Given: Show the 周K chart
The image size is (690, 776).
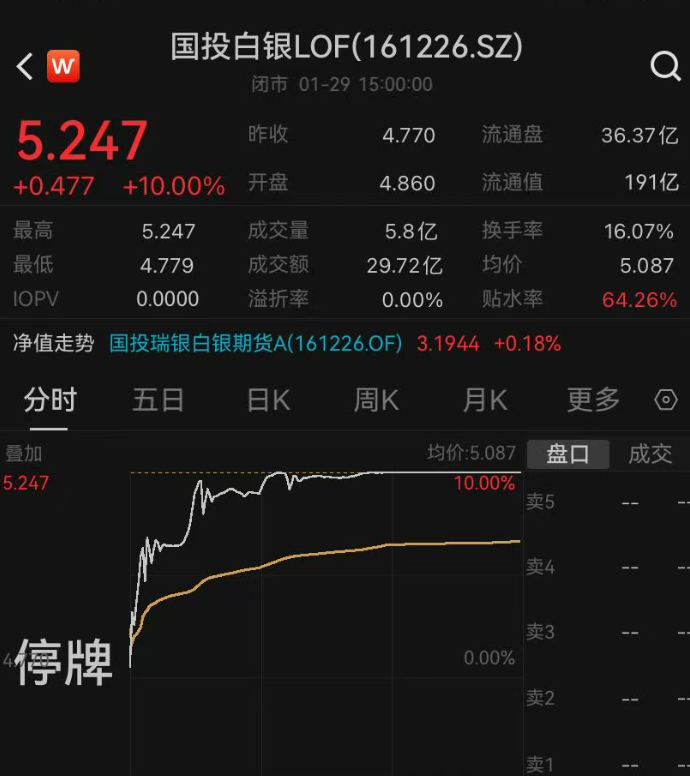Looking at the screenshot, I should [376, 400].
